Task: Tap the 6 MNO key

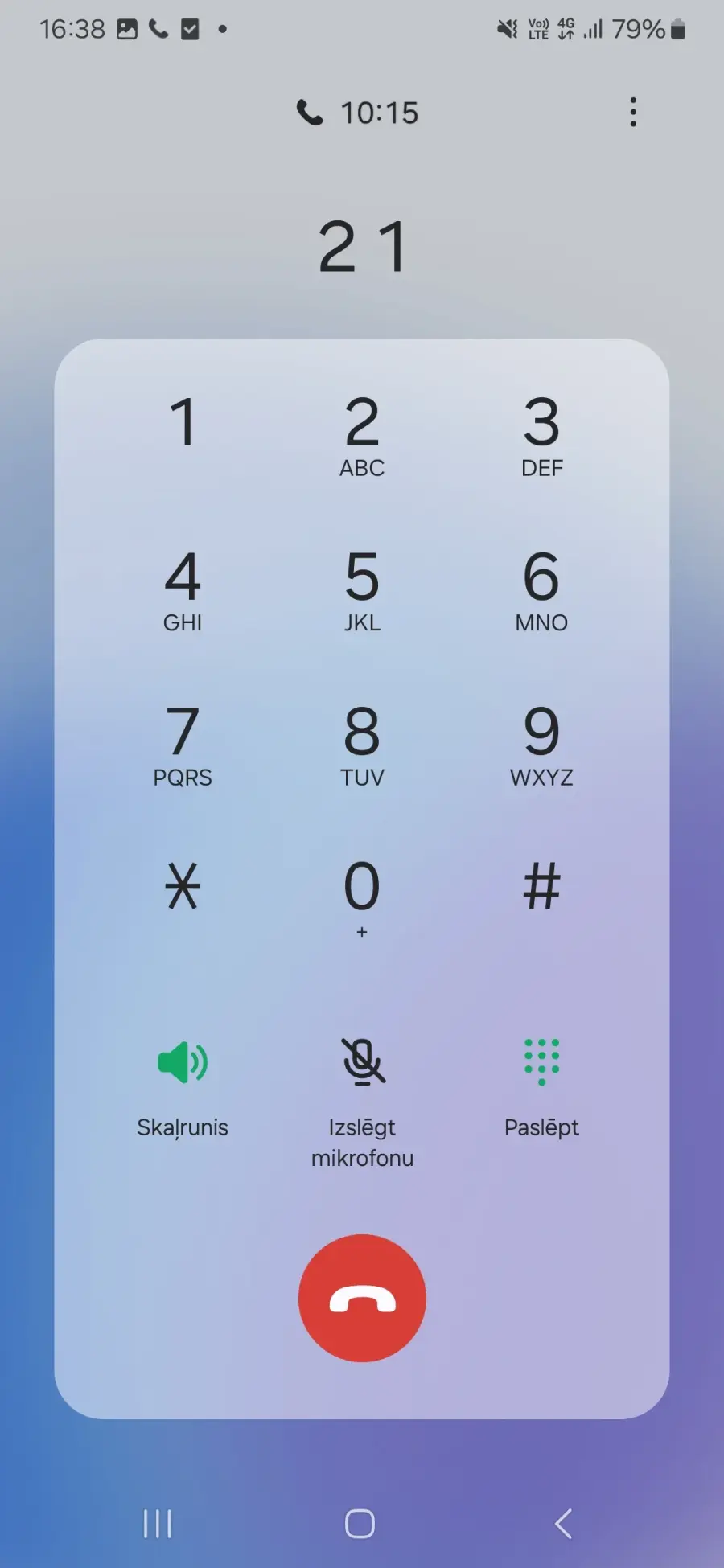Action: click(541, 590)
